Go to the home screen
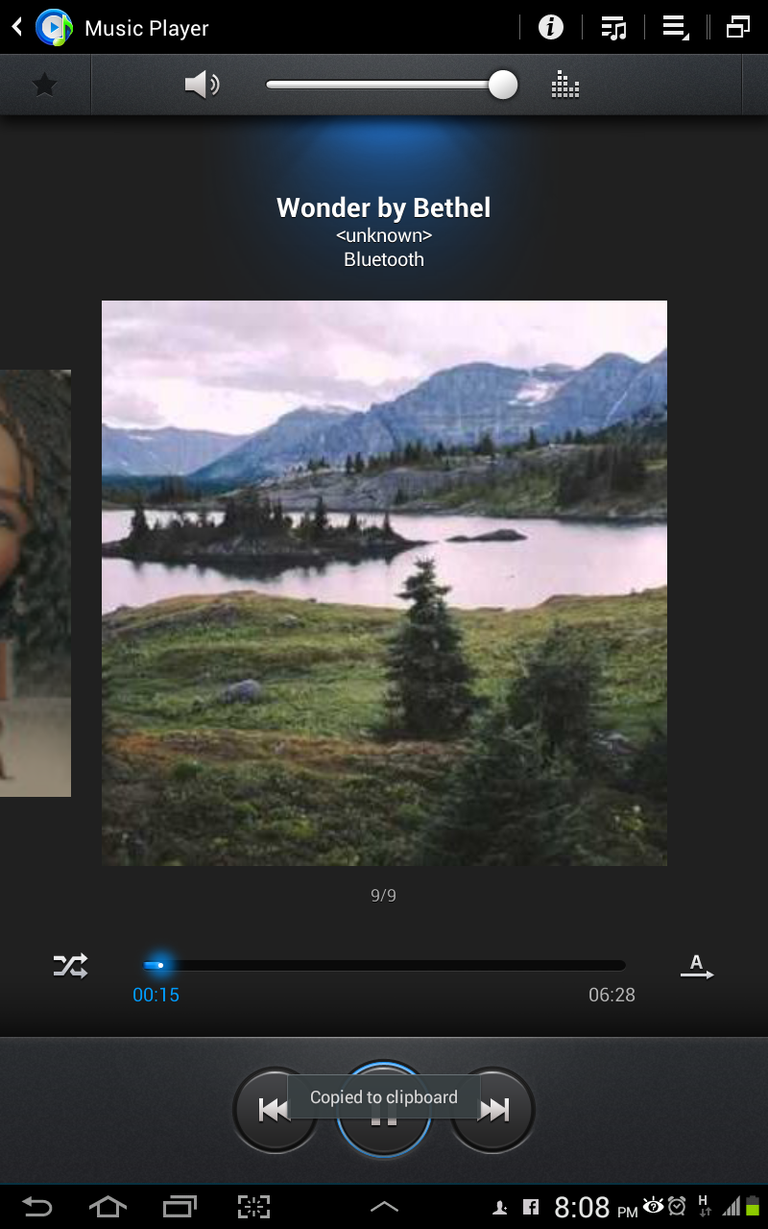Screen dimensions: 768x1229 coord(108,1207)
